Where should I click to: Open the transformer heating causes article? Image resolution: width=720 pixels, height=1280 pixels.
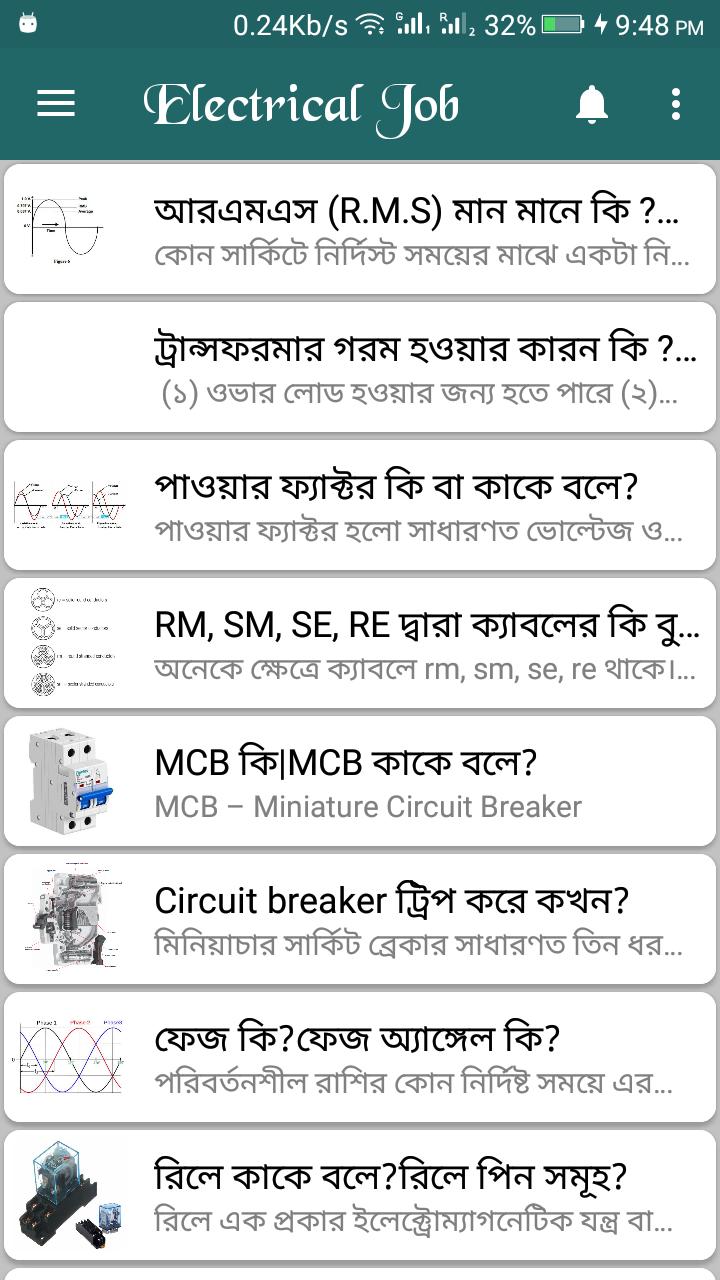tap(360, 367)
